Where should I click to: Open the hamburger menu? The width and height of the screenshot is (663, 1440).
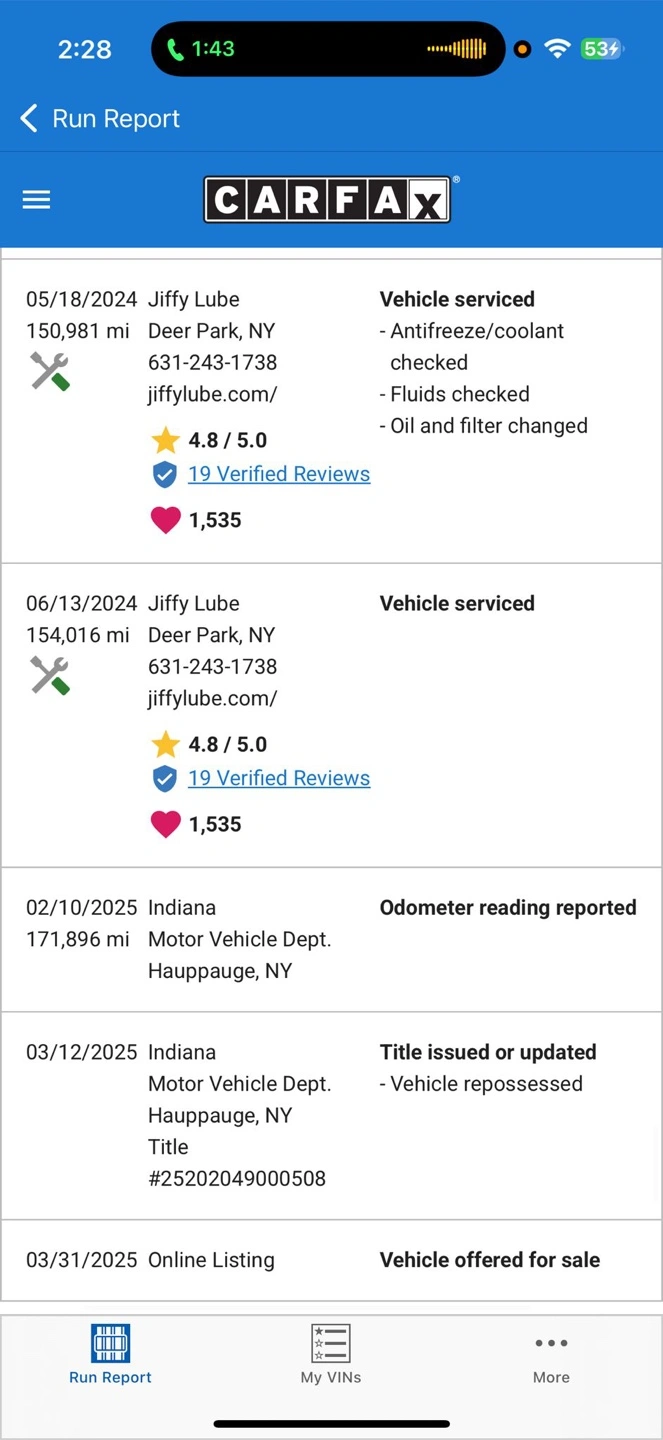pos(36,200)
